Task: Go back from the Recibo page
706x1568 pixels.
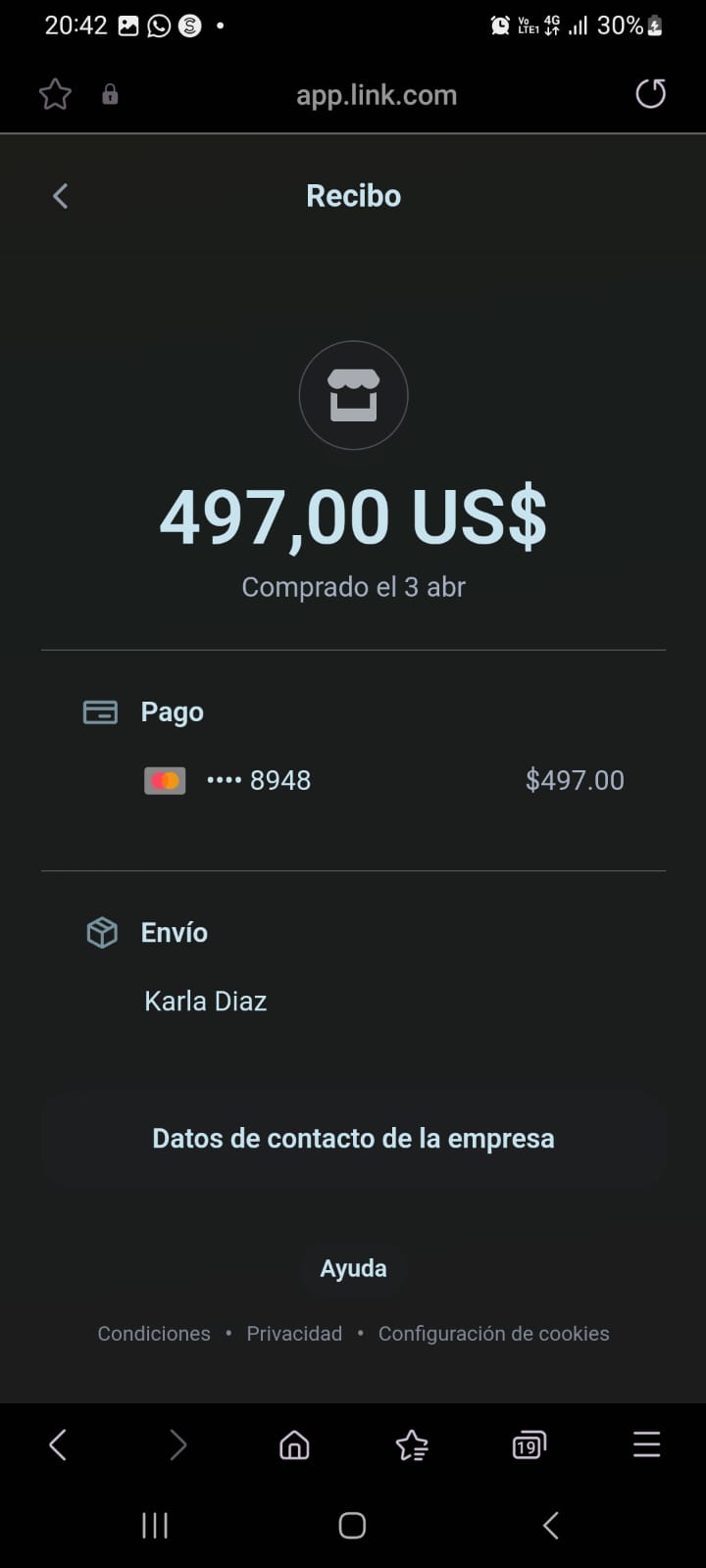Action: point(60,196)
